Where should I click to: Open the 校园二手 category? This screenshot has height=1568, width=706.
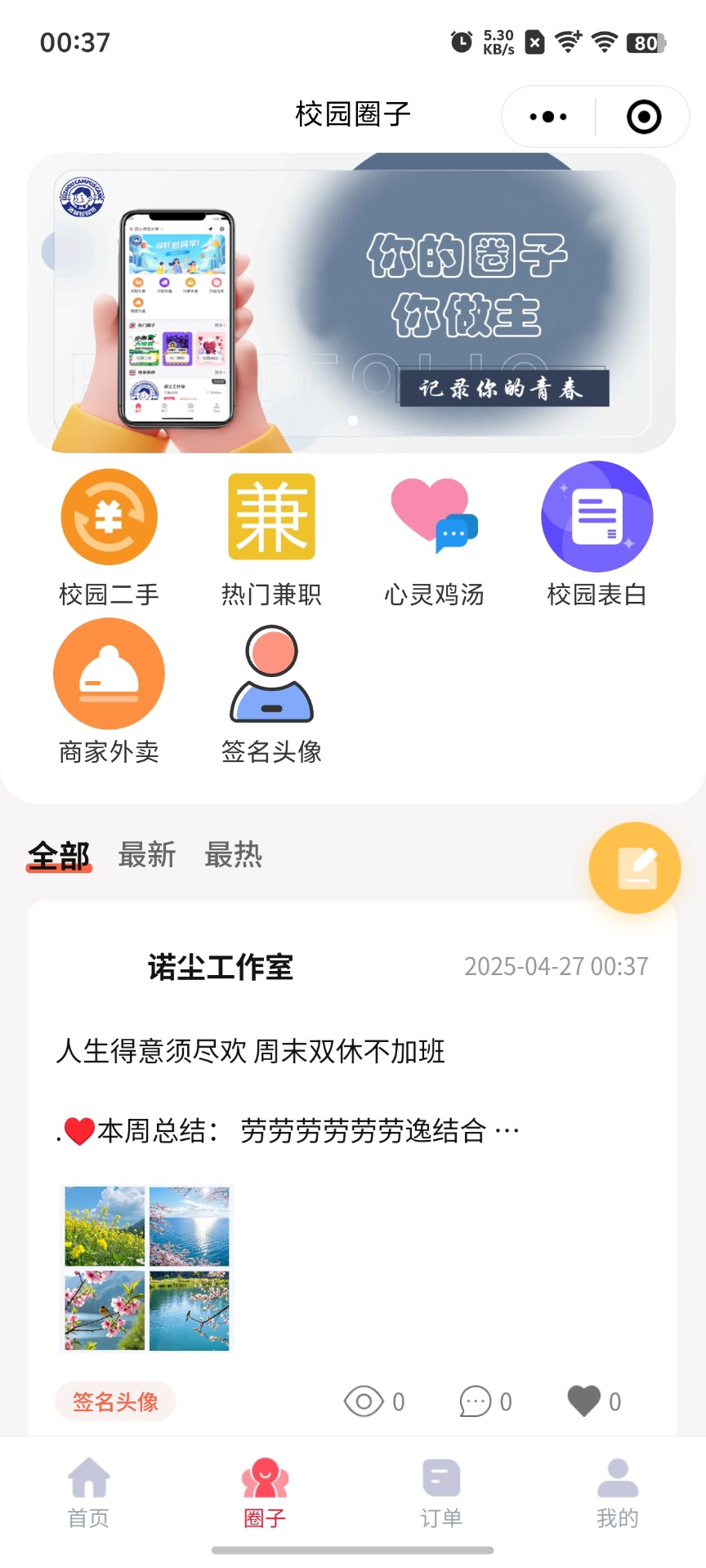coord(109,536)
